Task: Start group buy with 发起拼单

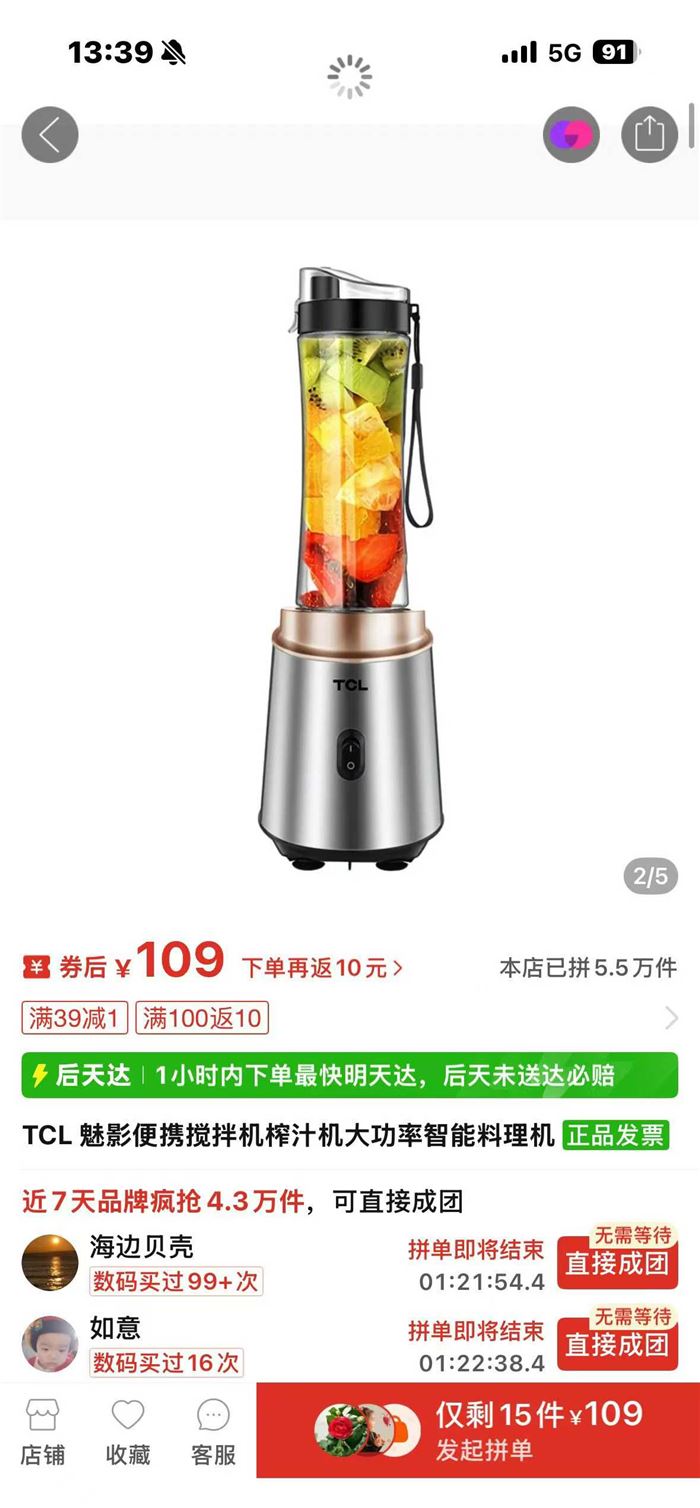Action: coord(478,1430)
